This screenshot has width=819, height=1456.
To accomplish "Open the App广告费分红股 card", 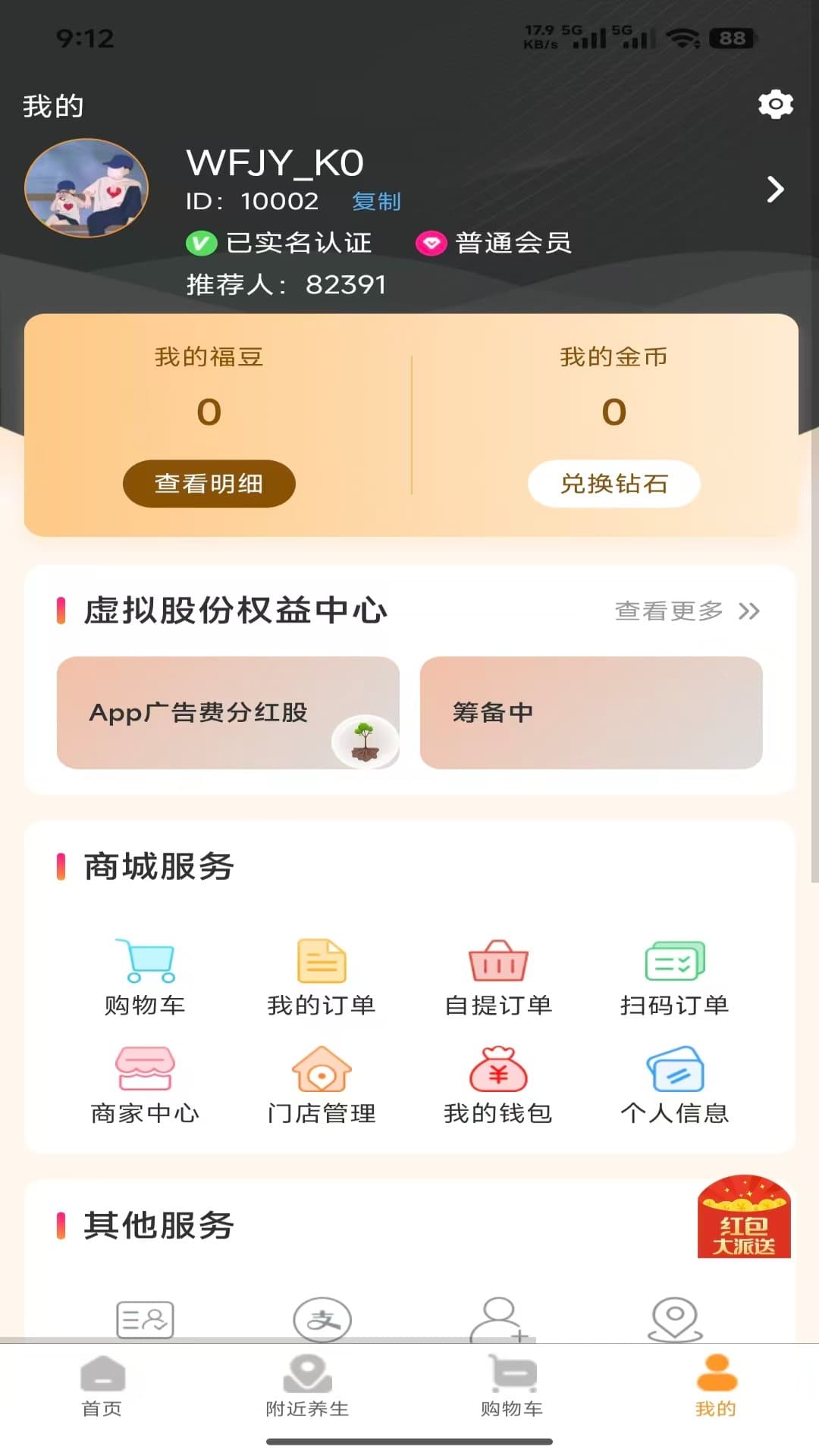I will 226,713.
